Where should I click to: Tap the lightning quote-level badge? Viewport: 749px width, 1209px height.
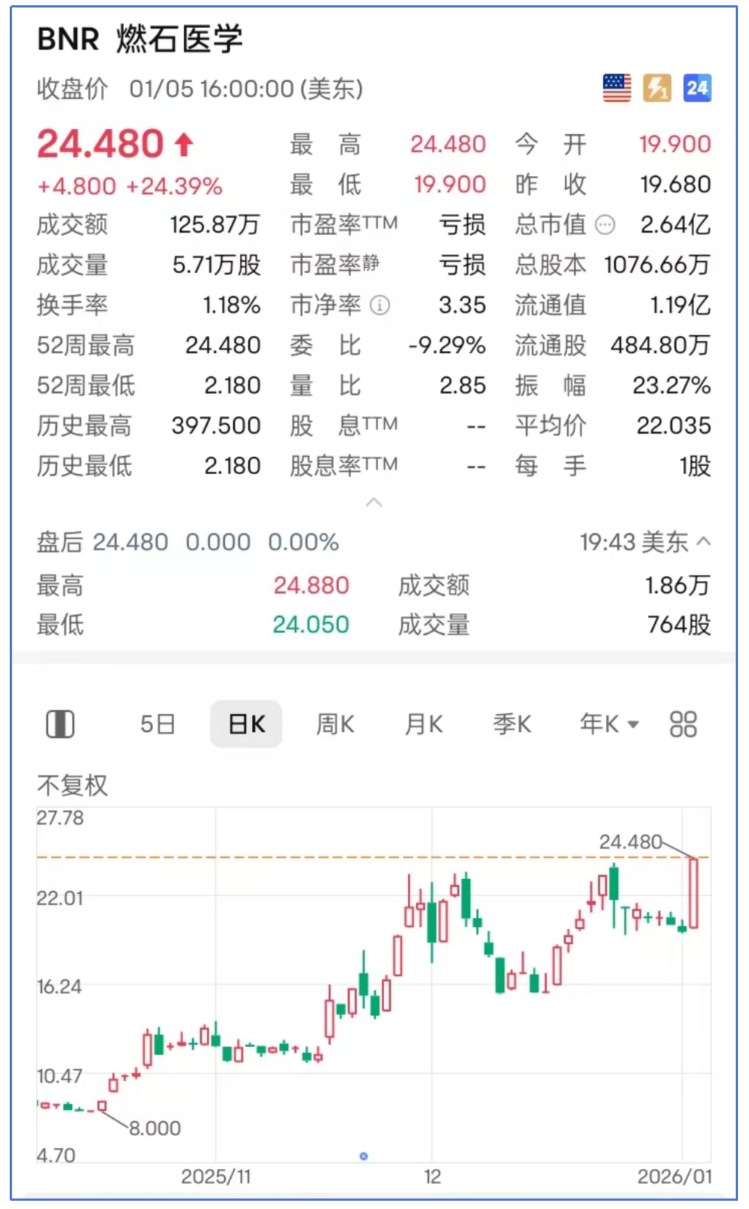pyautogui.click(x=657, y=88)
